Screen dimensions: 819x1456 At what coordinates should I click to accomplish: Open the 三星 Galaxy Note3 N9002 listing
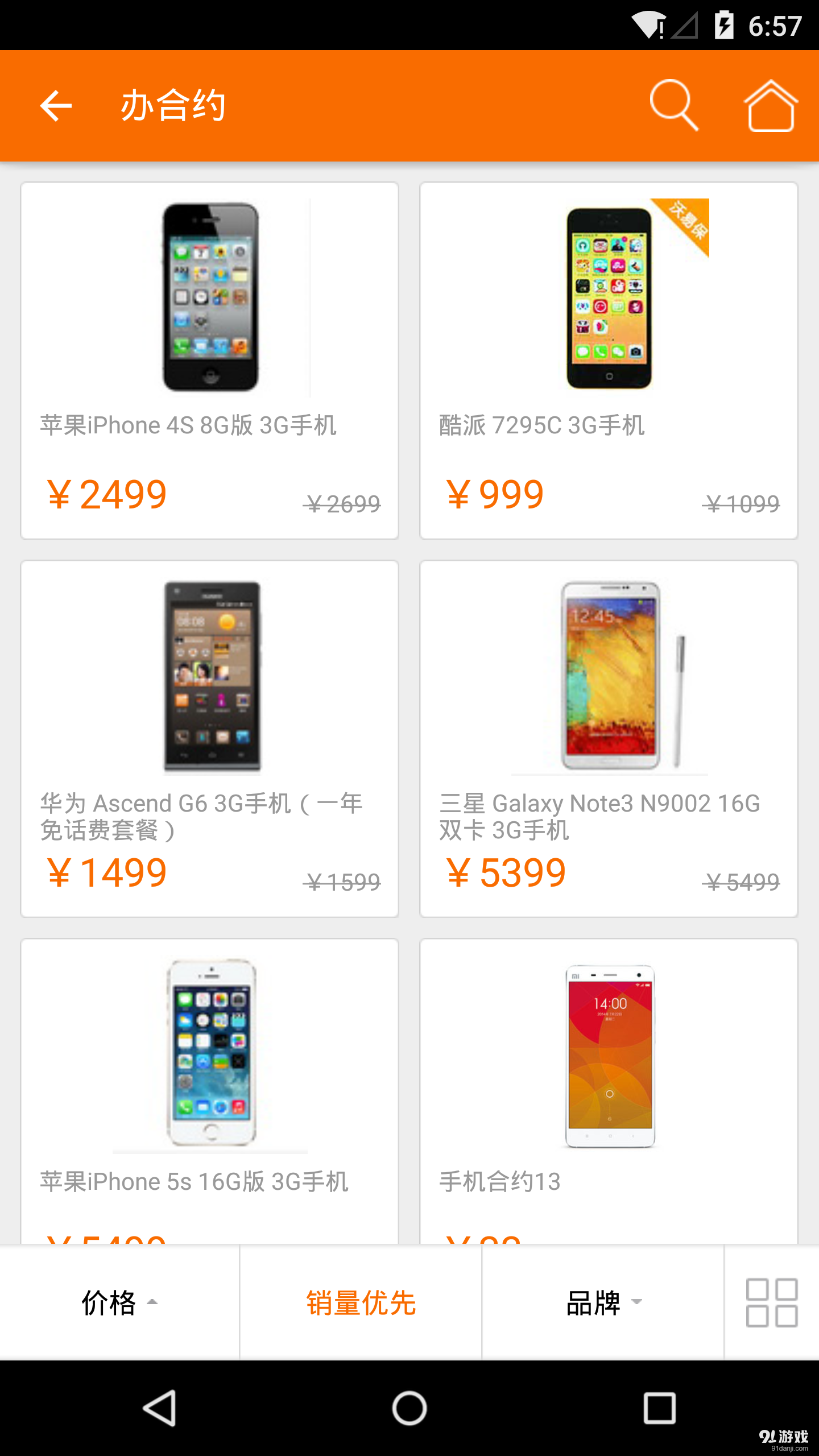tap(598, 817)
